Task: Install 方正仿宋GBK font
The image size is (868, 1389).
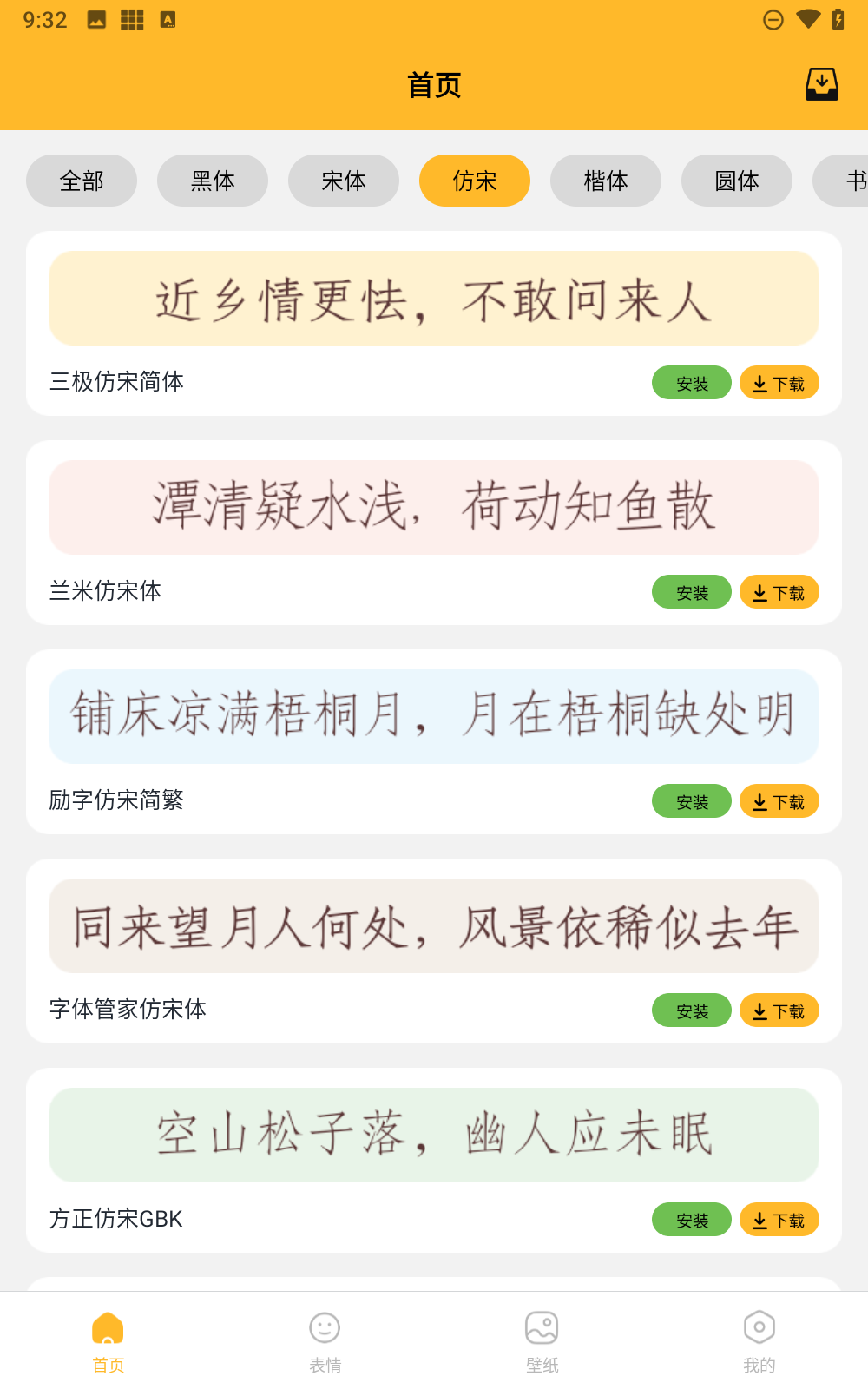Action: click(692, 1220)
